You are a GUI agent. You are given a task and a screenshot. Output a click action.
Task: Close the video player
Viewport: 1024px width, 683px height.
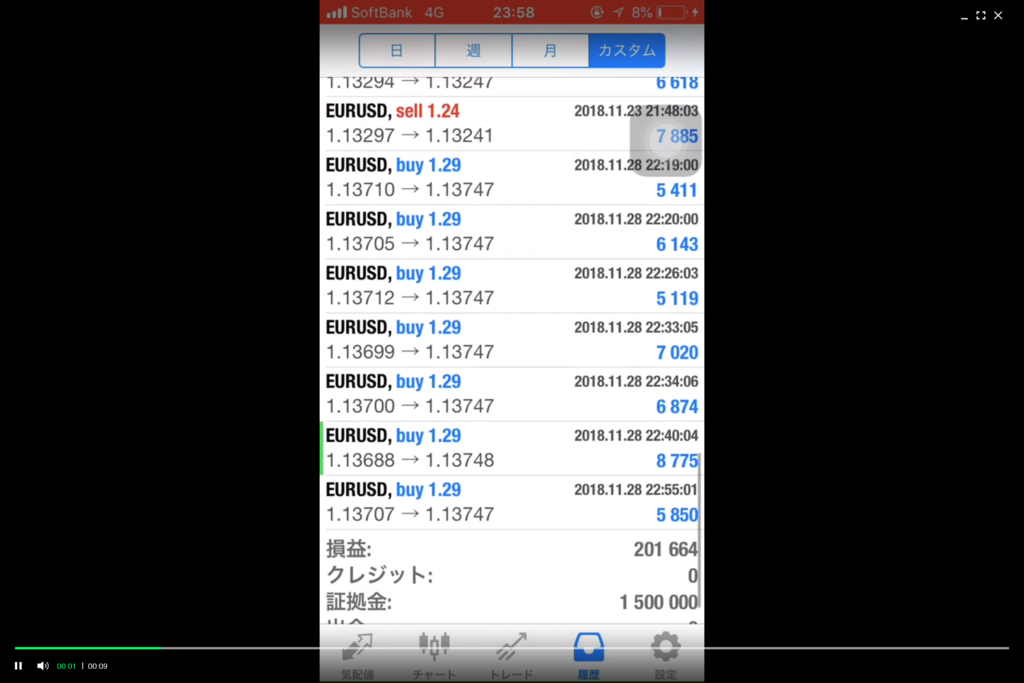[x=998, y=15]
